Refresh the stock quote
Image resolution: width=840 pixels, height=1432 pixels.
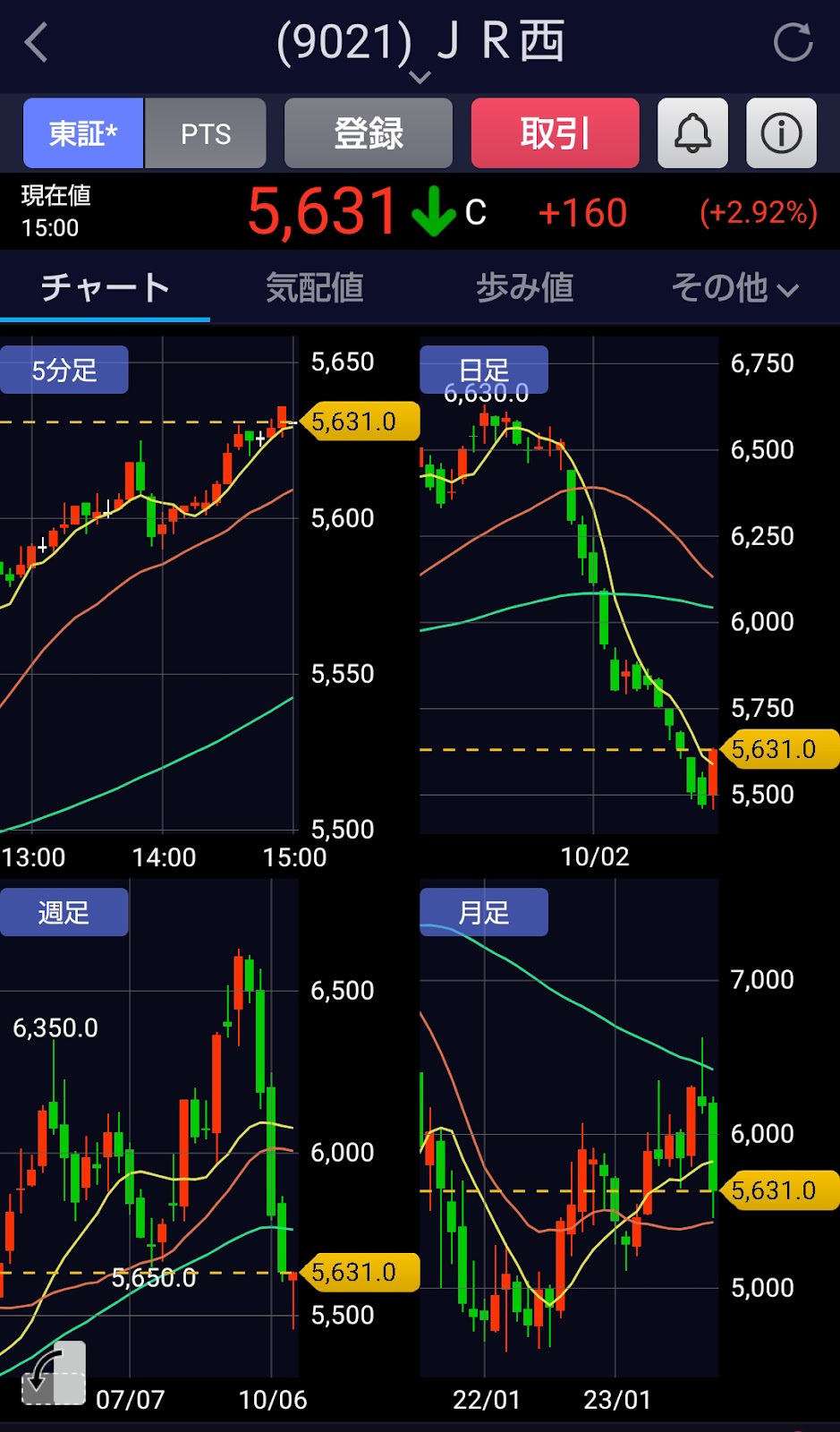(793, 42)
